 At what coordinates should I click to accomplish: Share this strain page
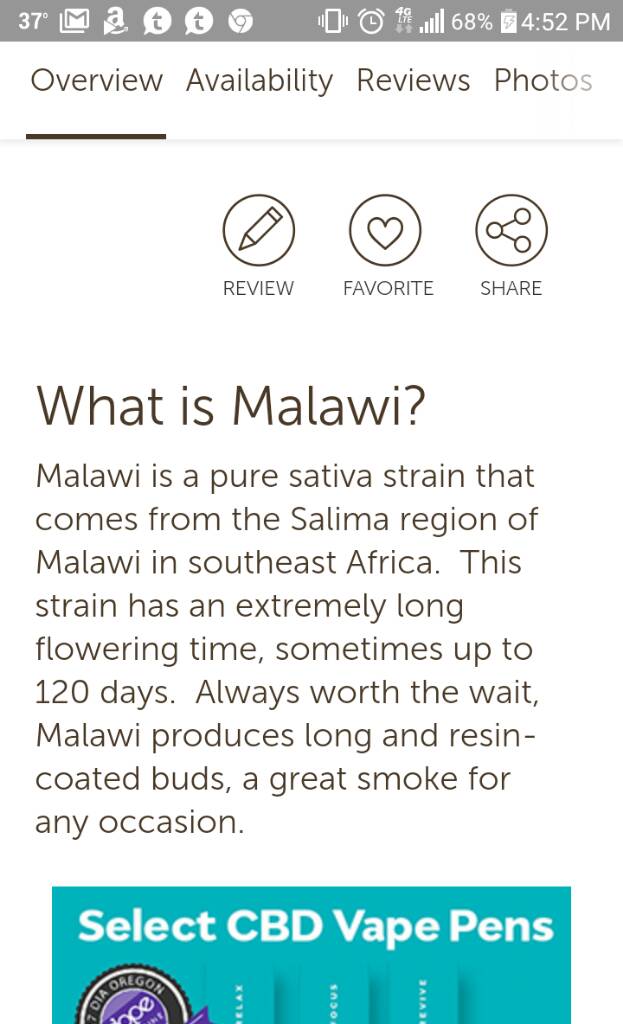click(x=511, y=230)
